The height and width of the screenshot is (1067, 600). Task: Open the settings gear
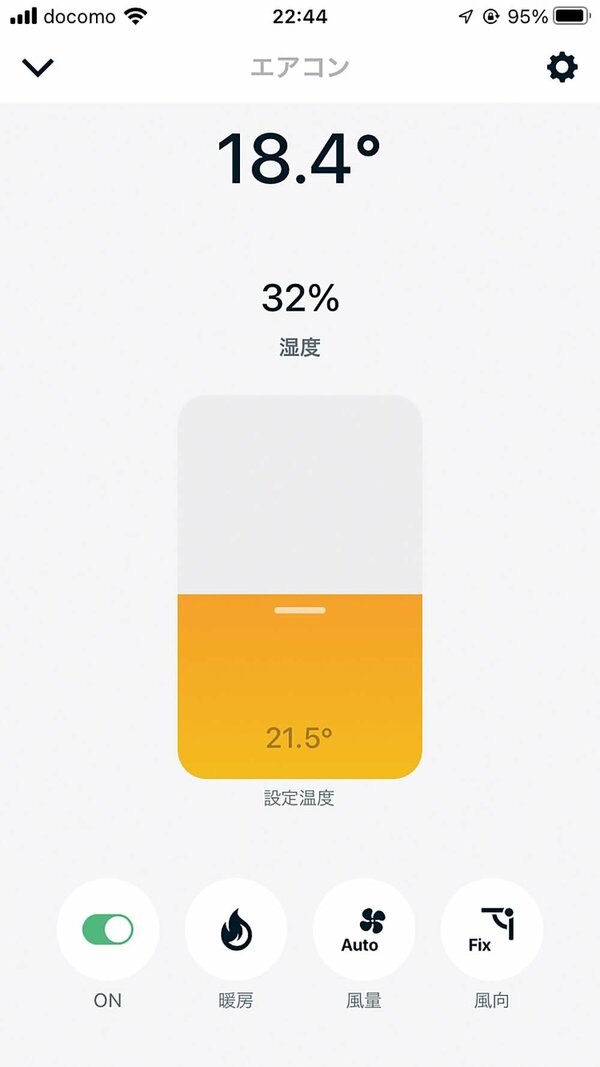pos(562,67)
